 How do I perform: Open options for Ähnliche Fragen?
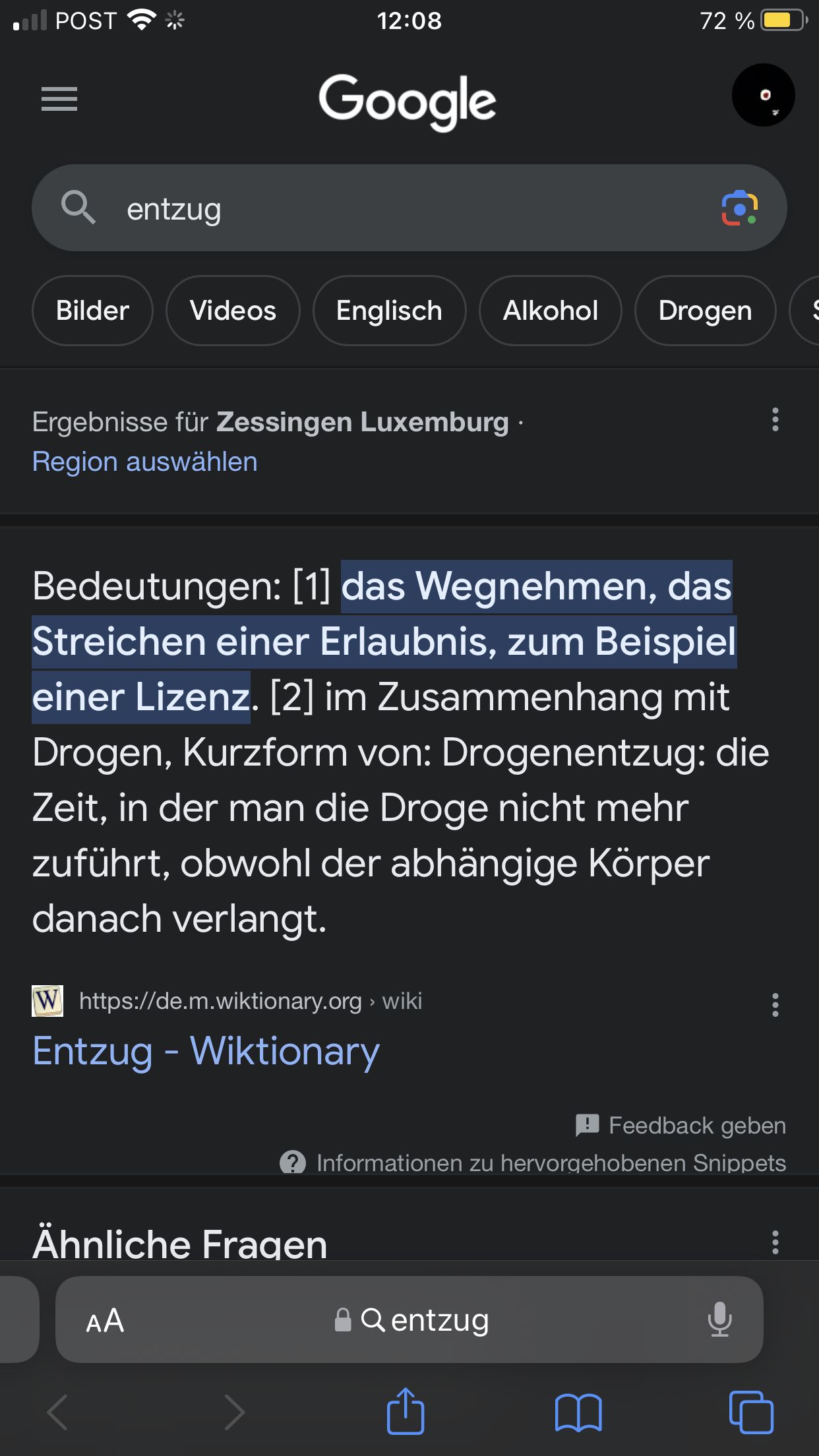[x=775, y=1242]
